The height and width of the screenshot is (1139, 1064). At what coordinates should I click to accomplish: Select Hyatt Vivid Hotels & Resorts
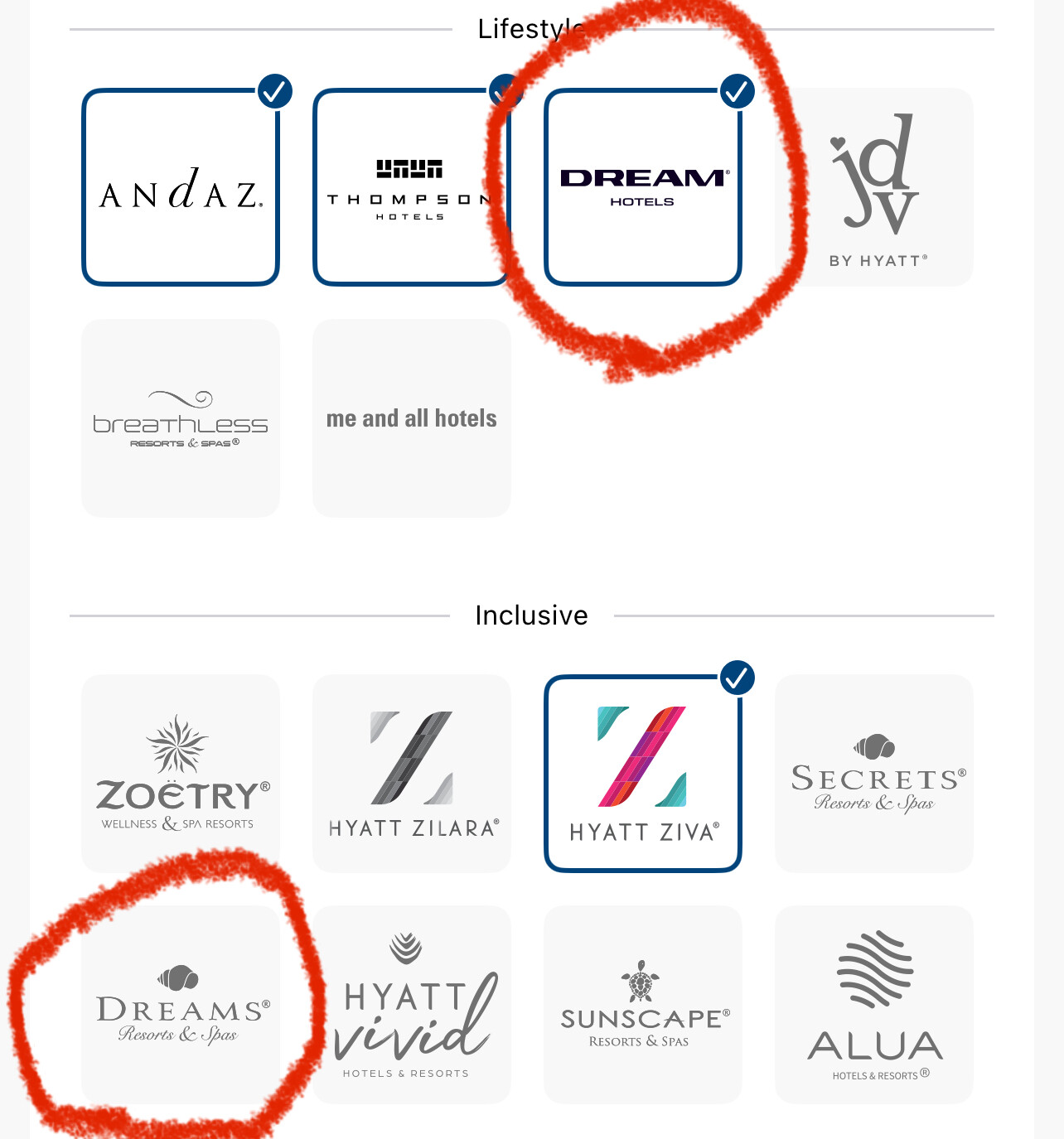pyautogui.click(x=411, y=1004)
